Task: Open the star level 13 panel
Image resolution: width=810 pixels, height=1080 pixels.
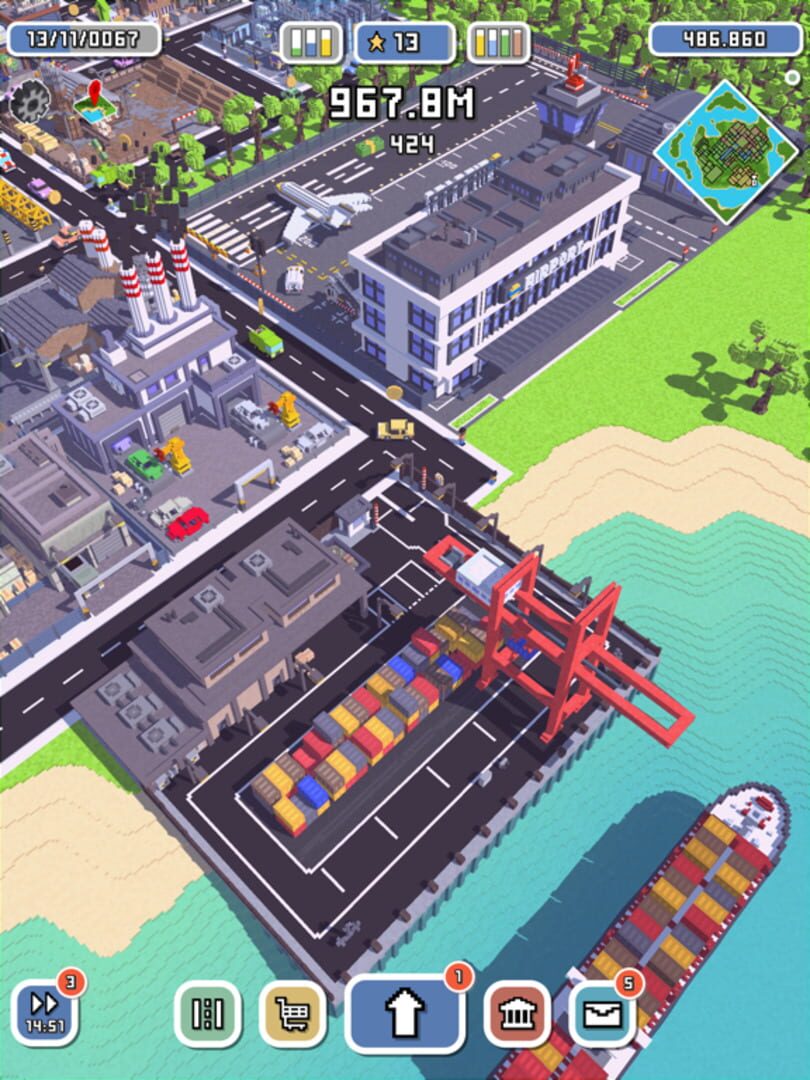Action: 405,42
